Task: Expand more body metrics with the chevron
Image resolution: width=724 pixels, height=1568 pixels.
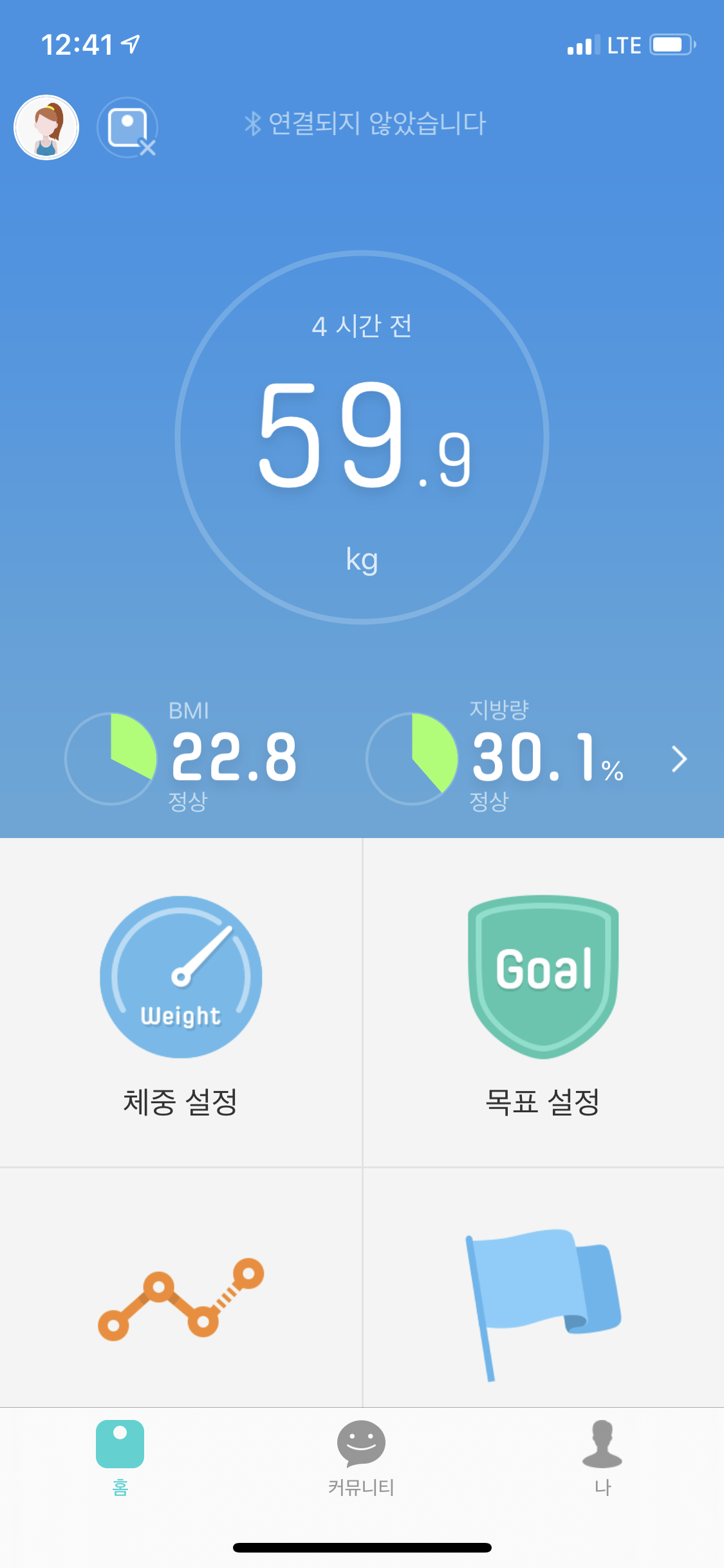Action: [x=679, y=759]
